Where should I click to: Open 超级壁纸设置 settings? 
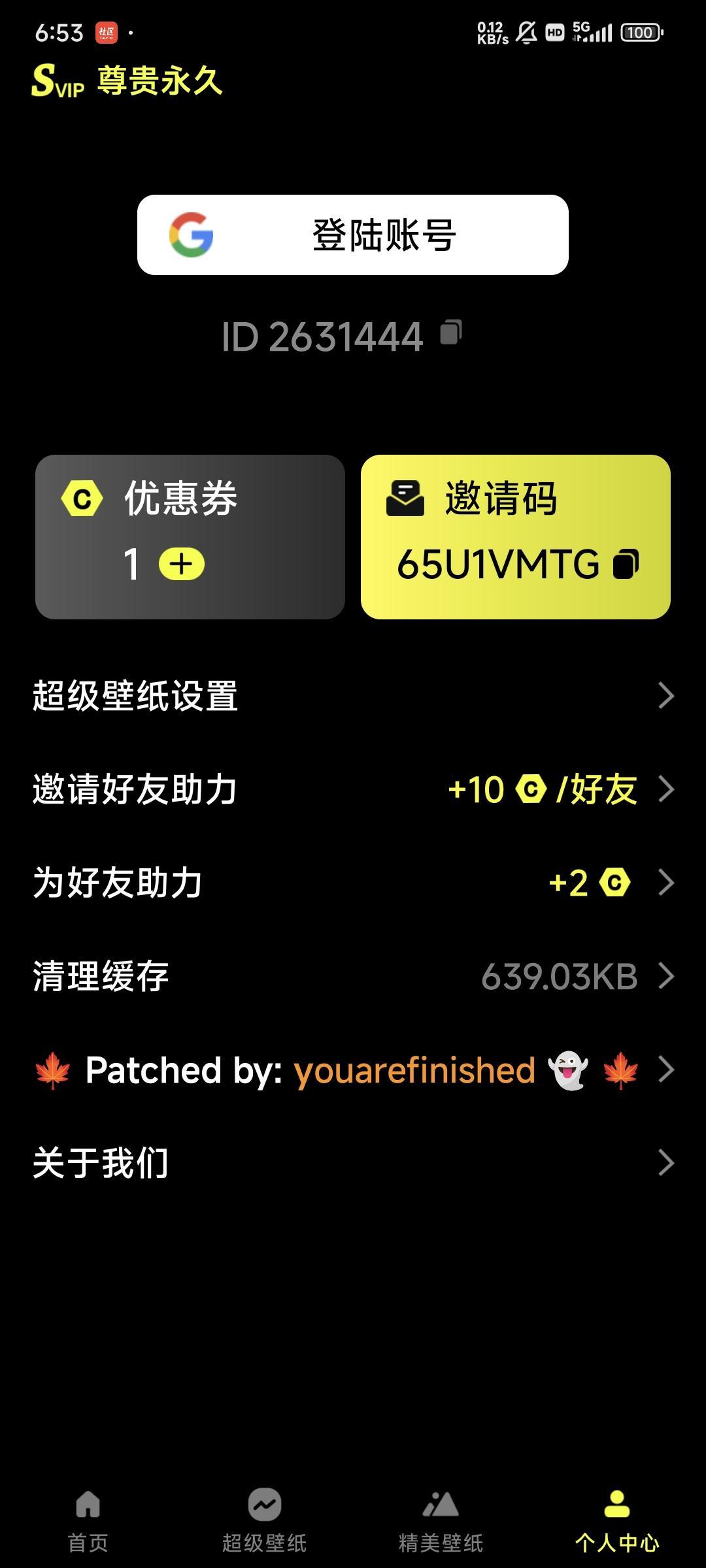353,696
